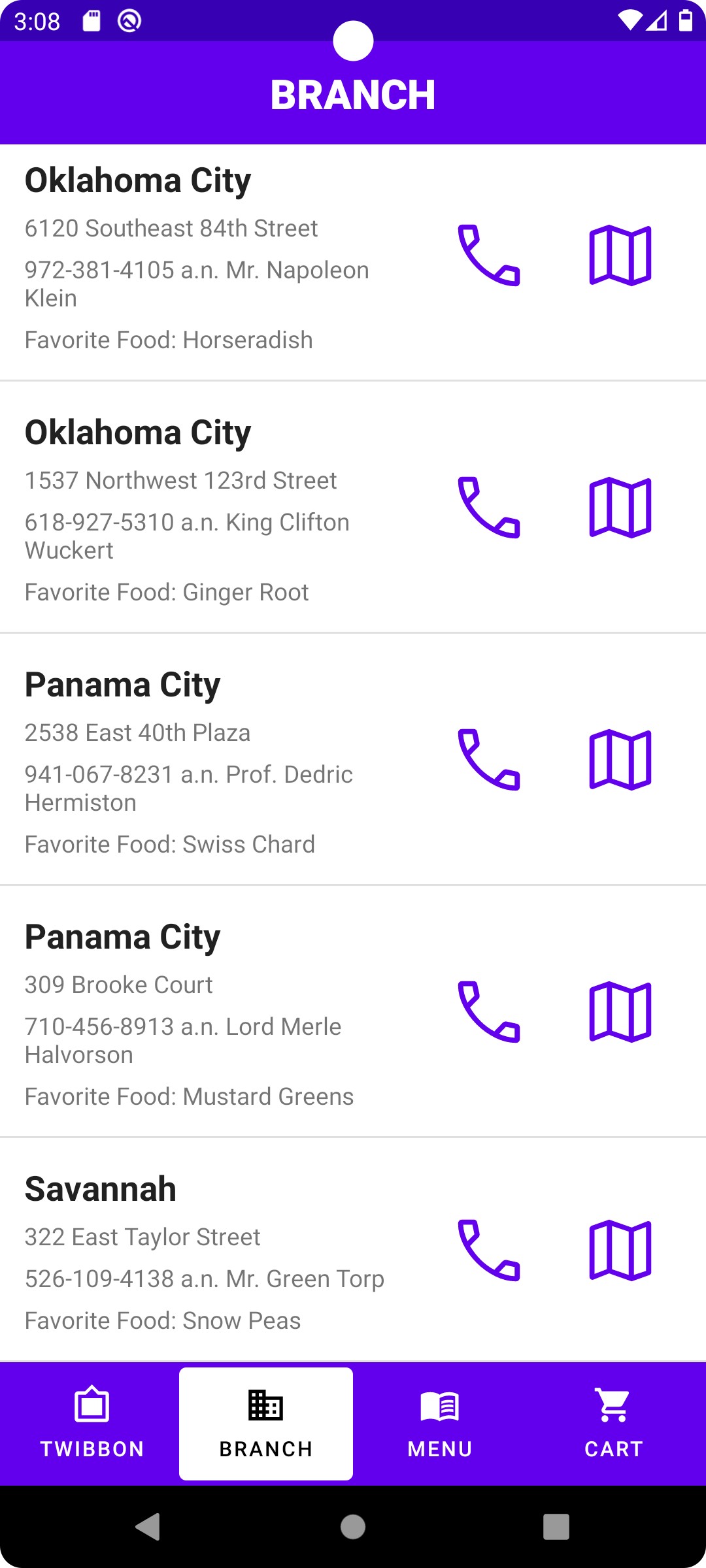Dial the 2538 East 40th Plaza branch
The width and height of the screenshot is (706, 1568).
(x=489, y=760)
